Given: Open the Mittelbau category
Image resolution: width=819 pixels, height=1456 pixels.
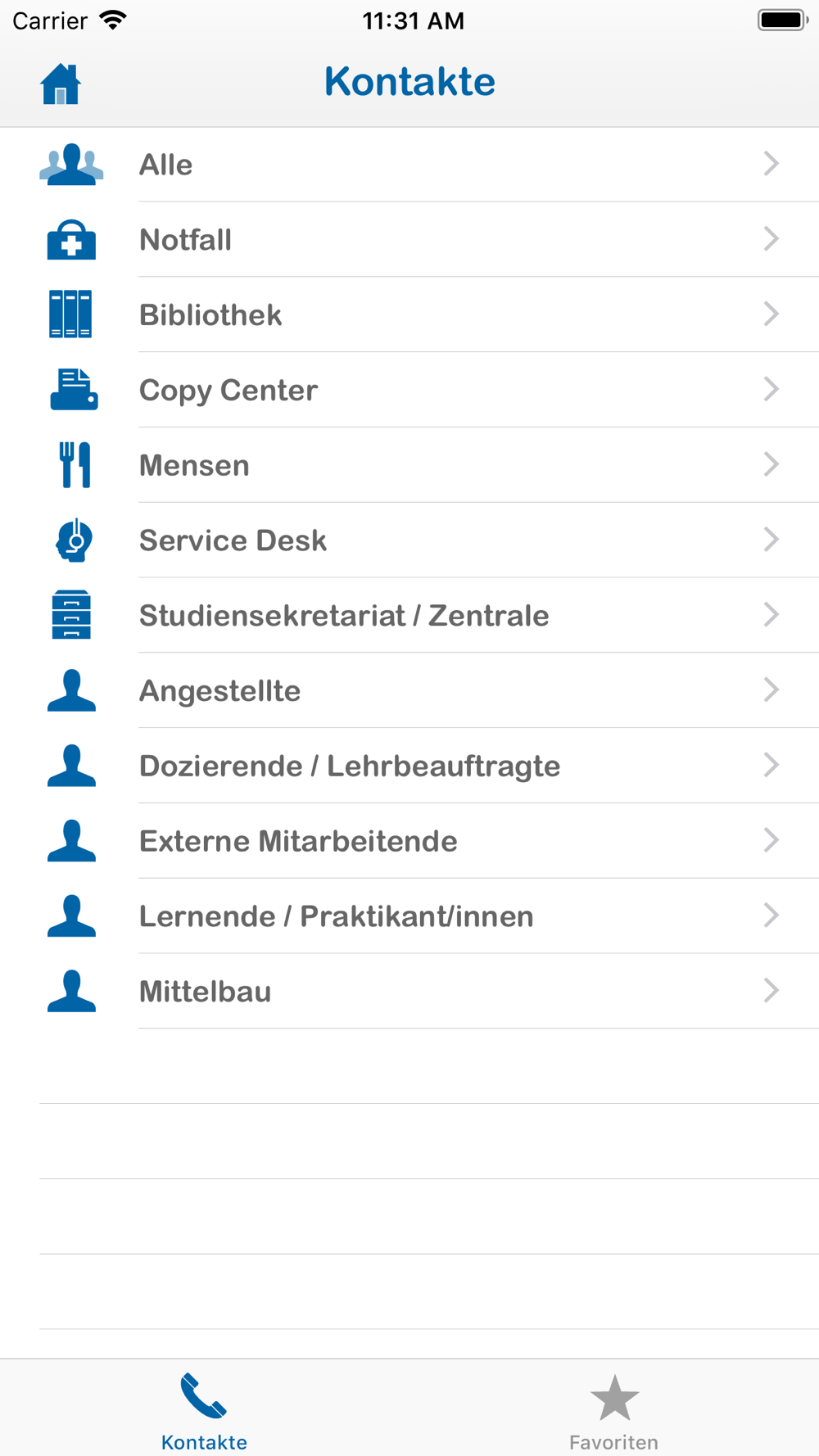Looking at the screenshot, I should pos(409,992).
